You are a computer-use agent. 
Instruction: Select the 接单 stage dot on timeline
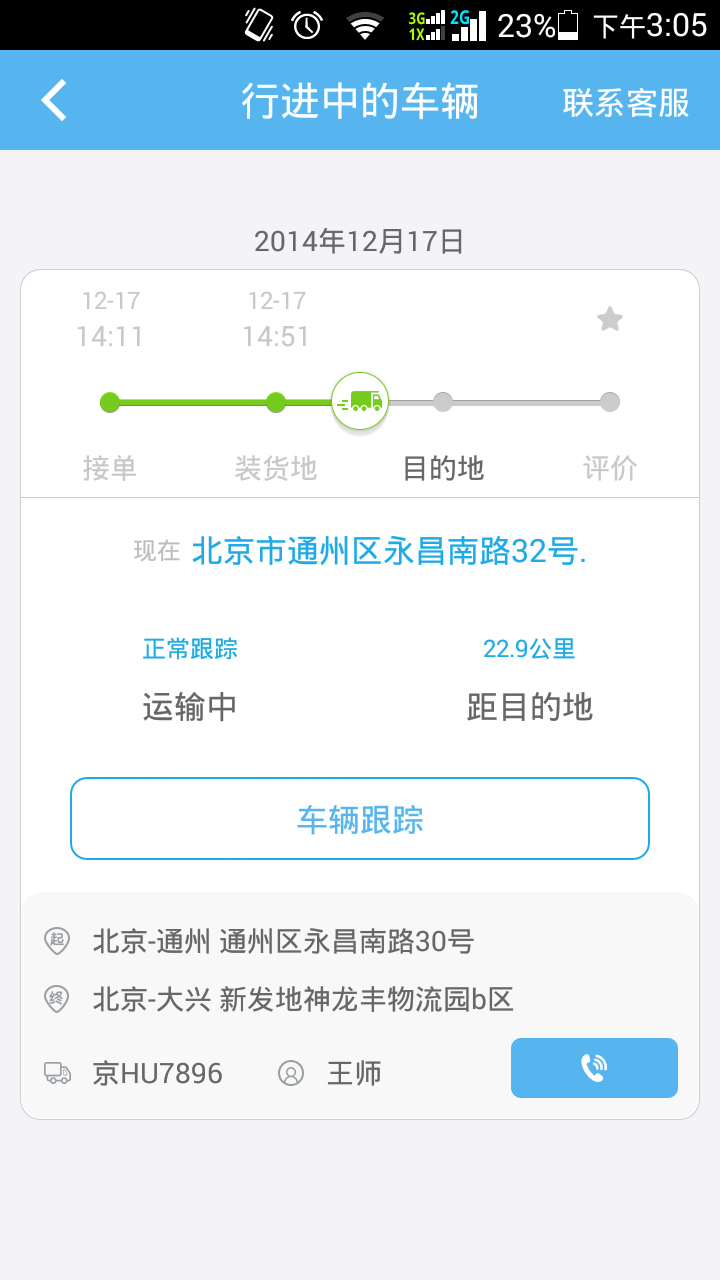click(x=110, y=402)
